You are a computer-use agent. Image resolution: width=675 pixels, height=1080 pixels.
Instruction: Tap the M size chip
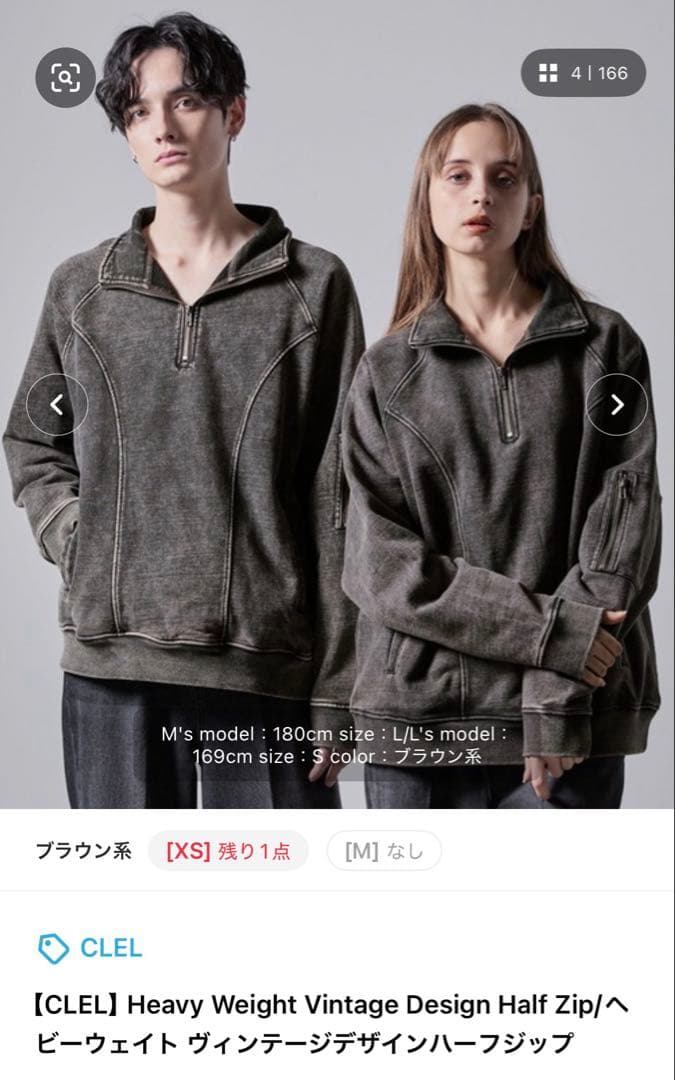pyautogui.click(x=384, y=851)
